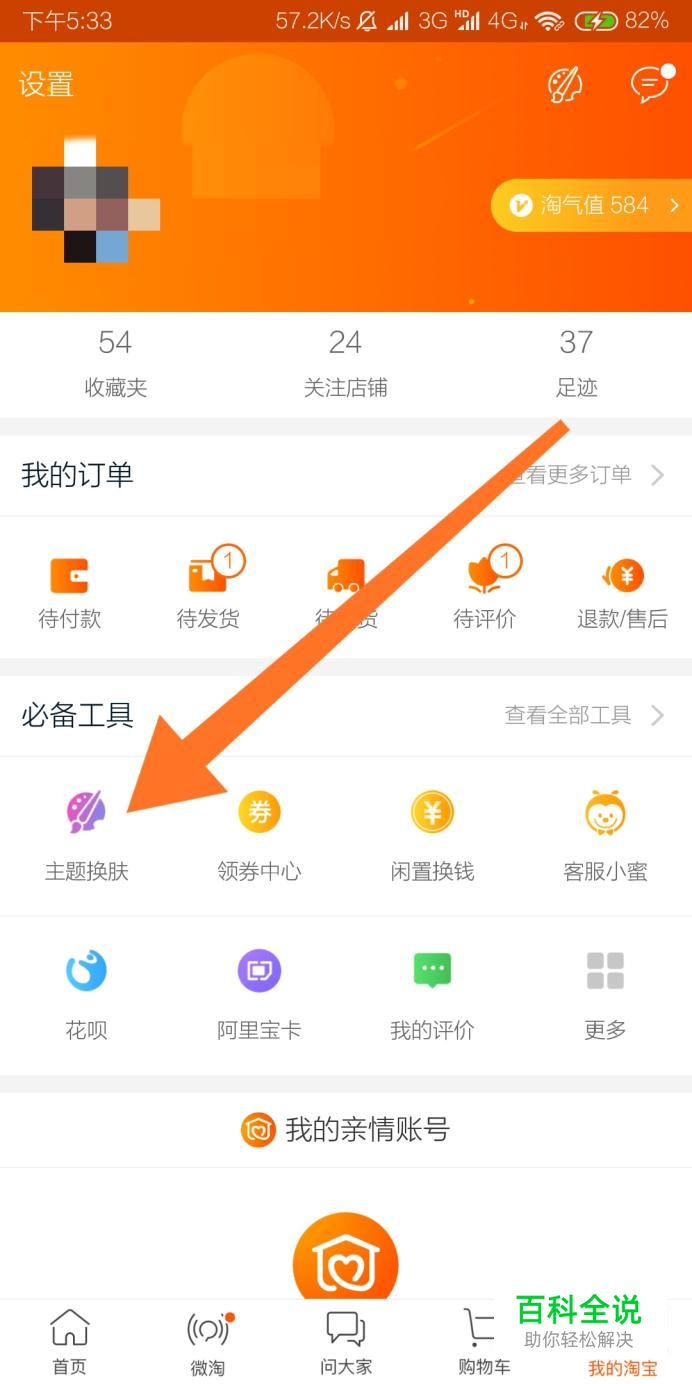Viewport: 692px width, 1384px height.
Task: View 待付款 orders
Action: (69, 593)
